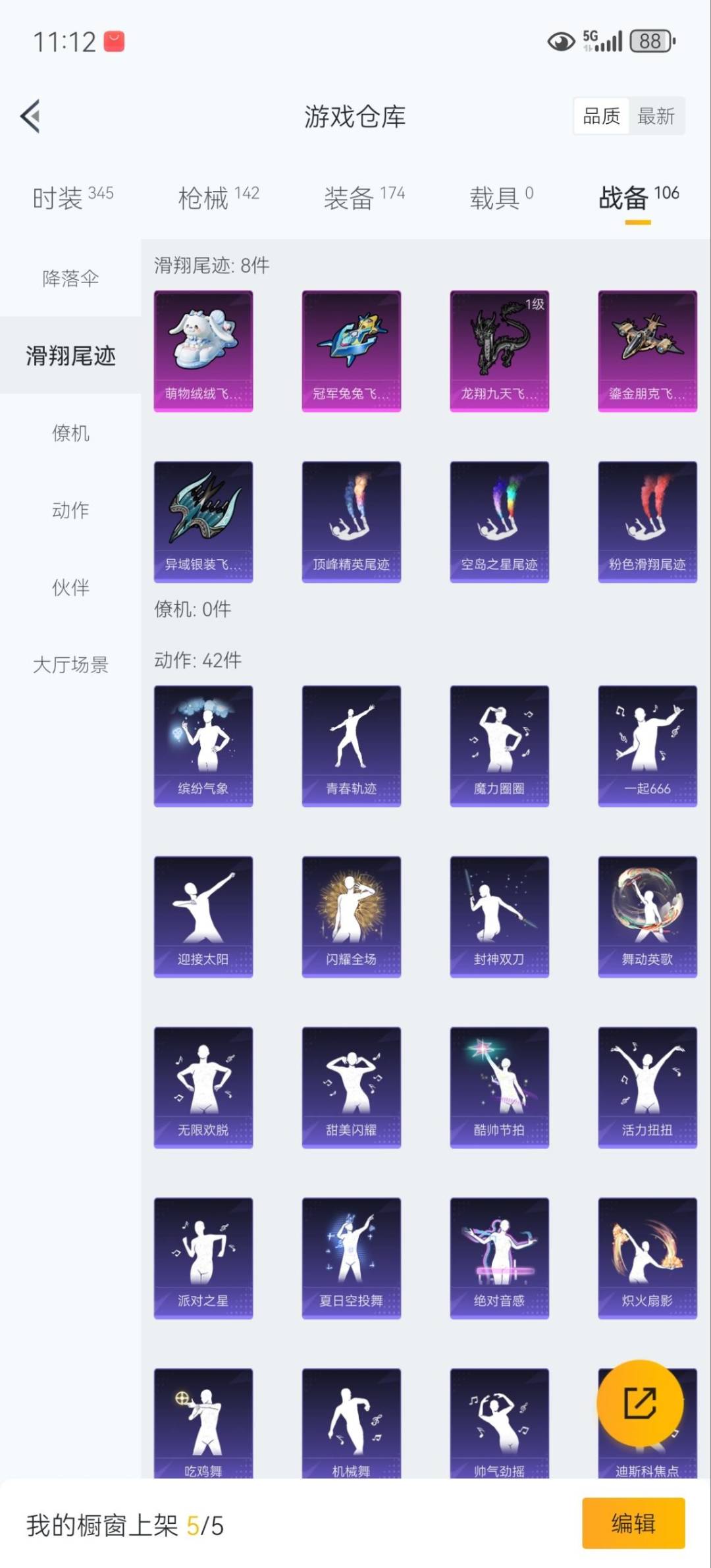The height and width of the screenshot is (1568, 711).
Task: Select the 空岛之星尾迹 glider trail
Action: pos(499,520)
